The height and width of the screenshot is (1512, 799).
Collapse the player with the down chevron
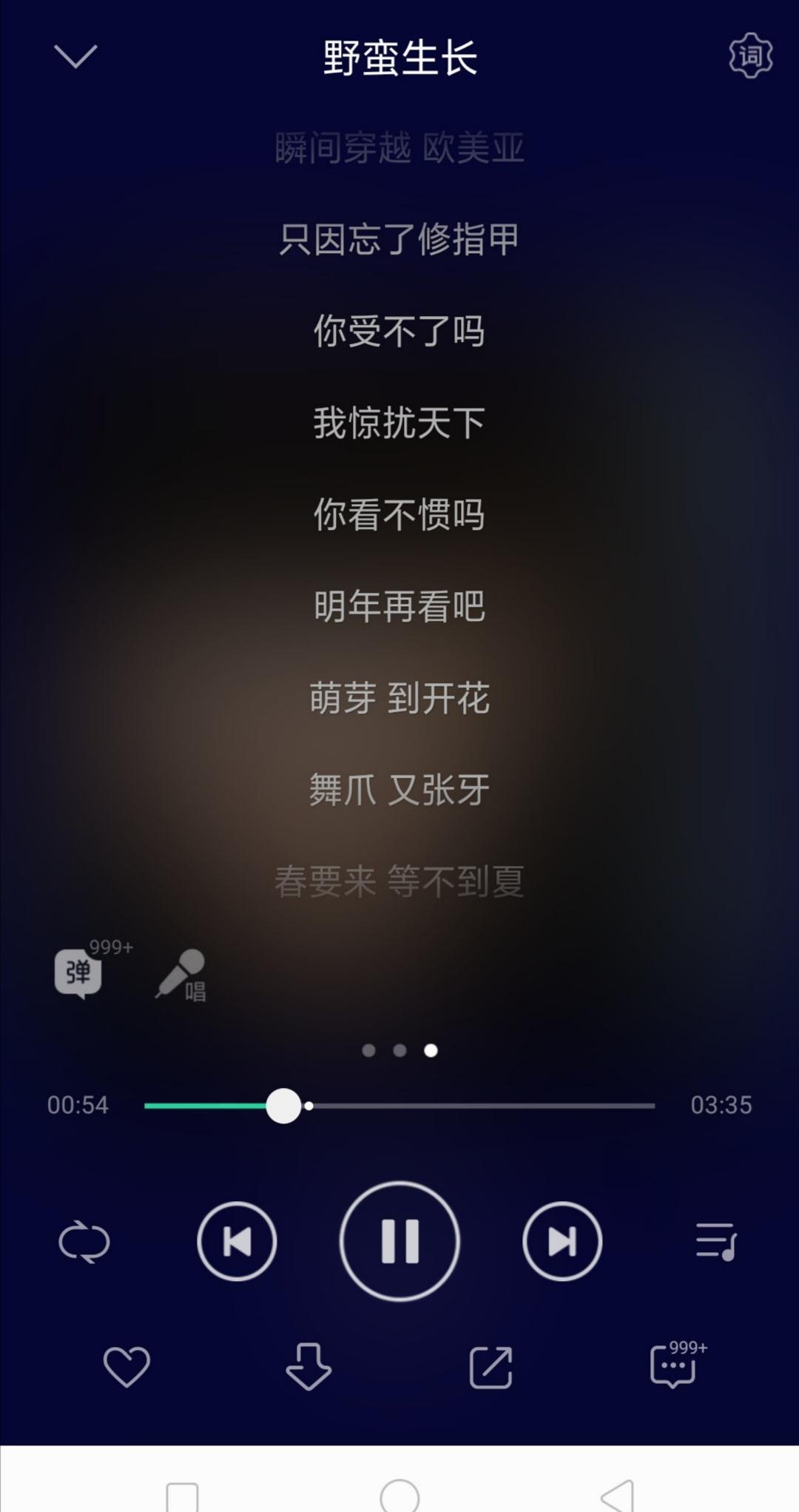[75, 56]
